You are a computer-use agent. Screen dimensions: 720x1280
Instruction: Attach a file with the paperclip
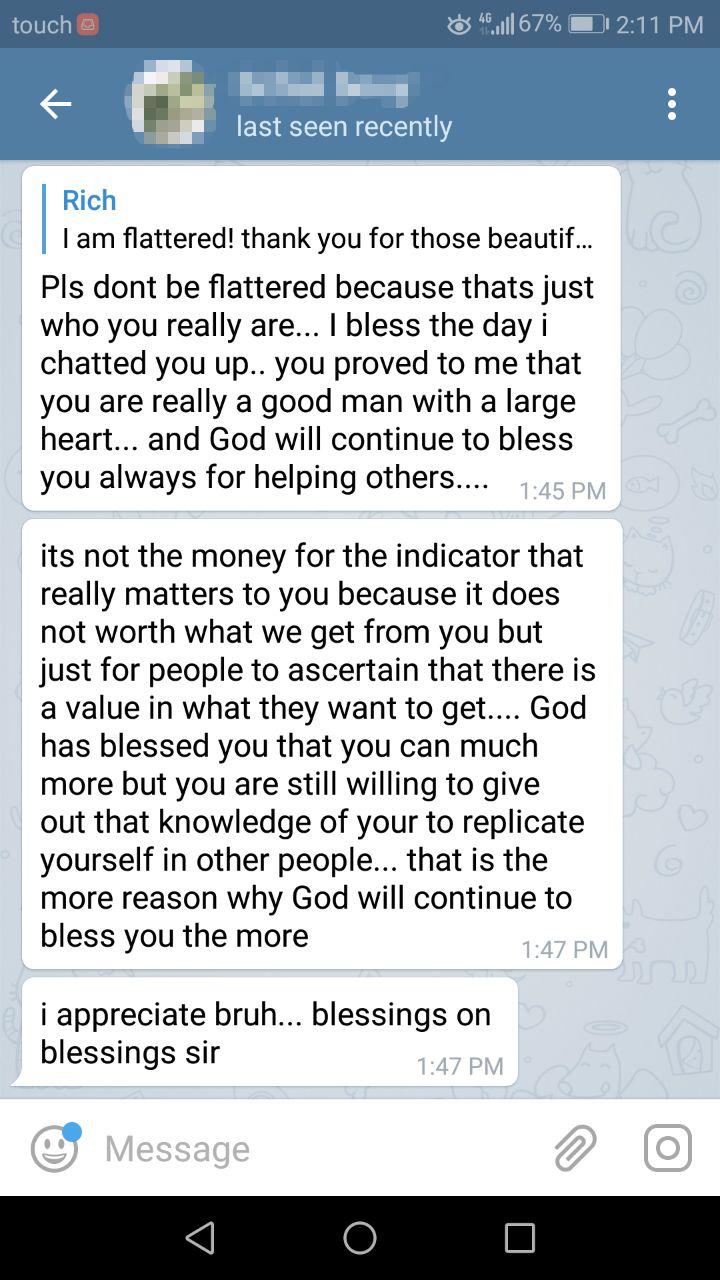click(x=575, y=1148)
